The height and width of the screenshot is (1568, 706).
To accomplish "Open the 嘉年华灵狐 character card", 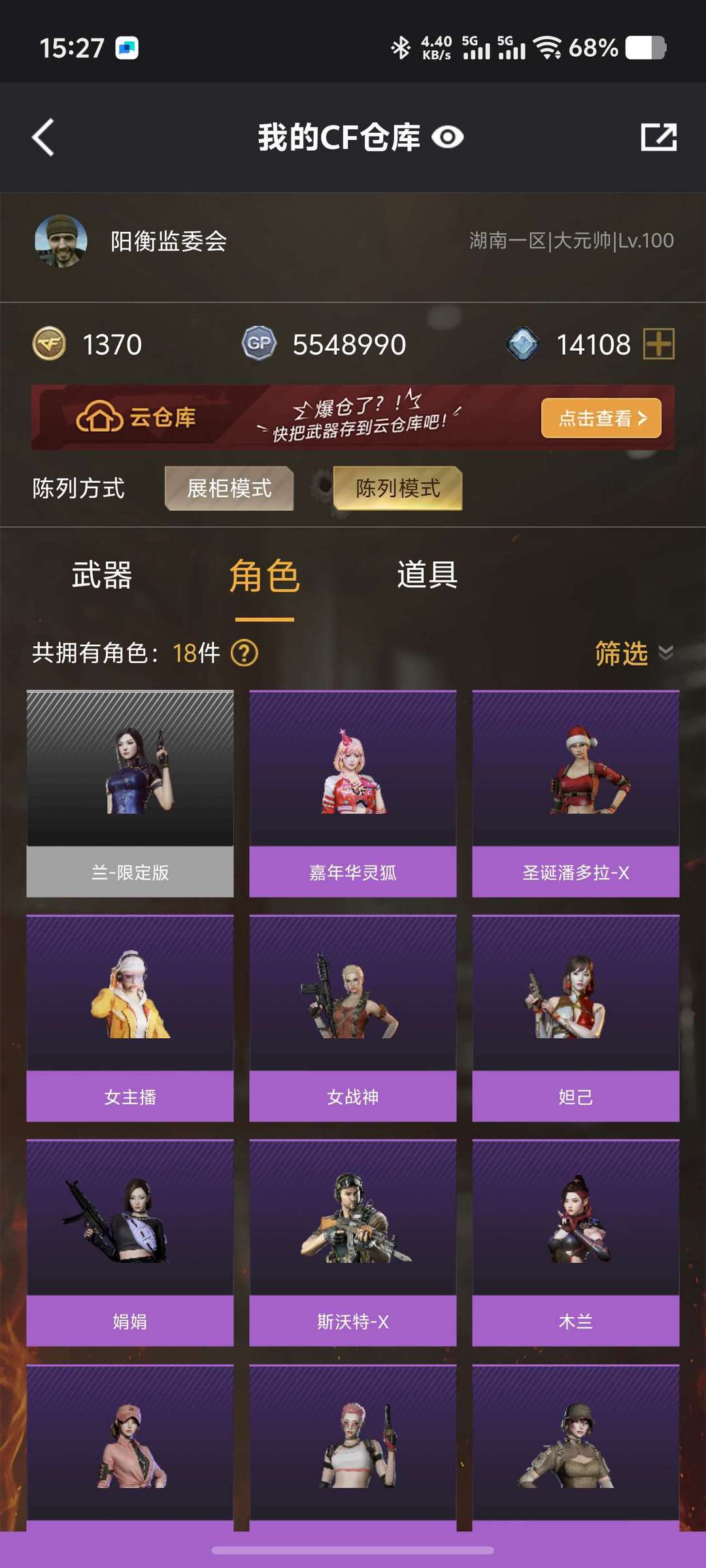I will 353,794.
